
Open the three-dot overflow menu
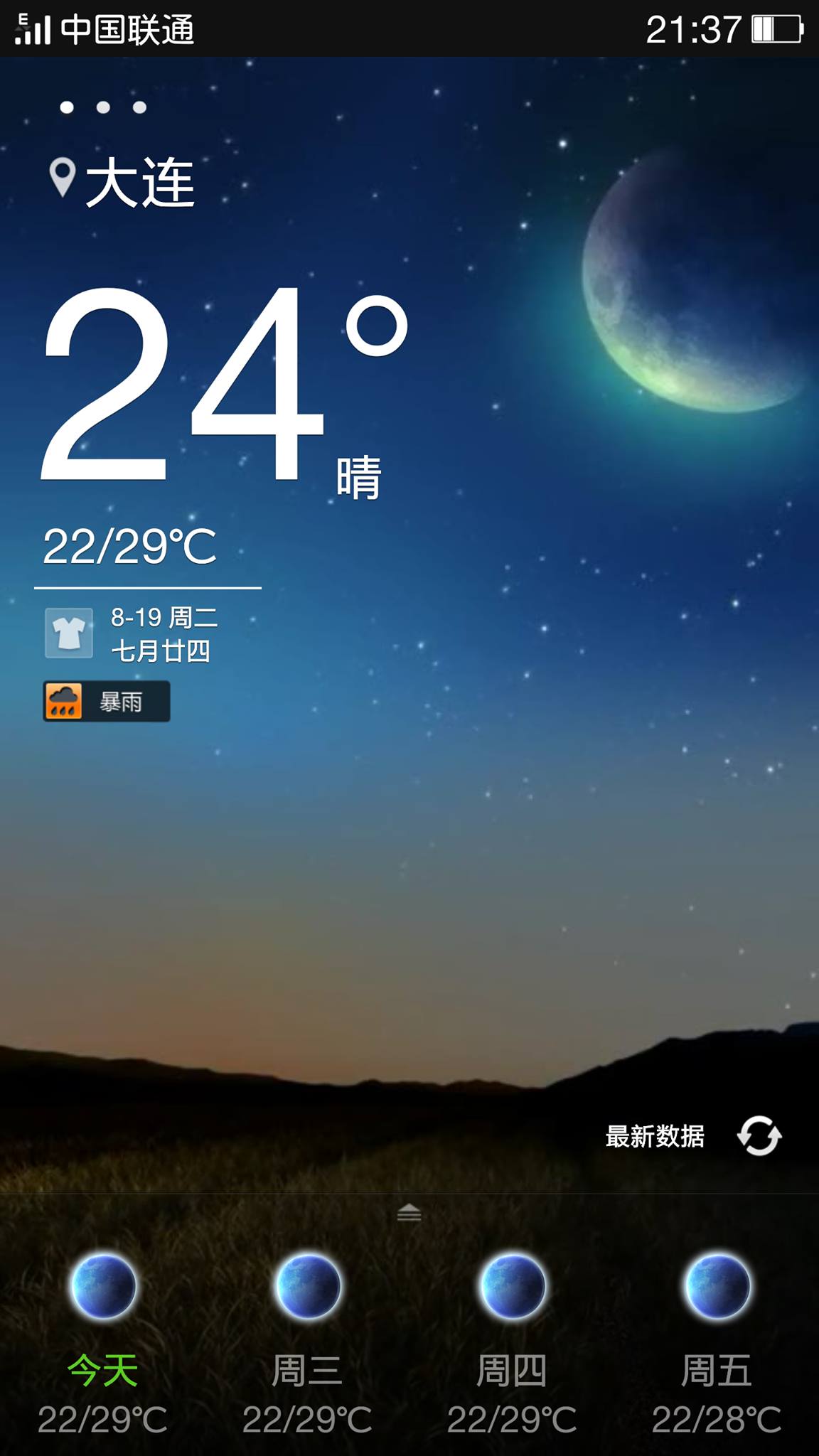point(103,107)
